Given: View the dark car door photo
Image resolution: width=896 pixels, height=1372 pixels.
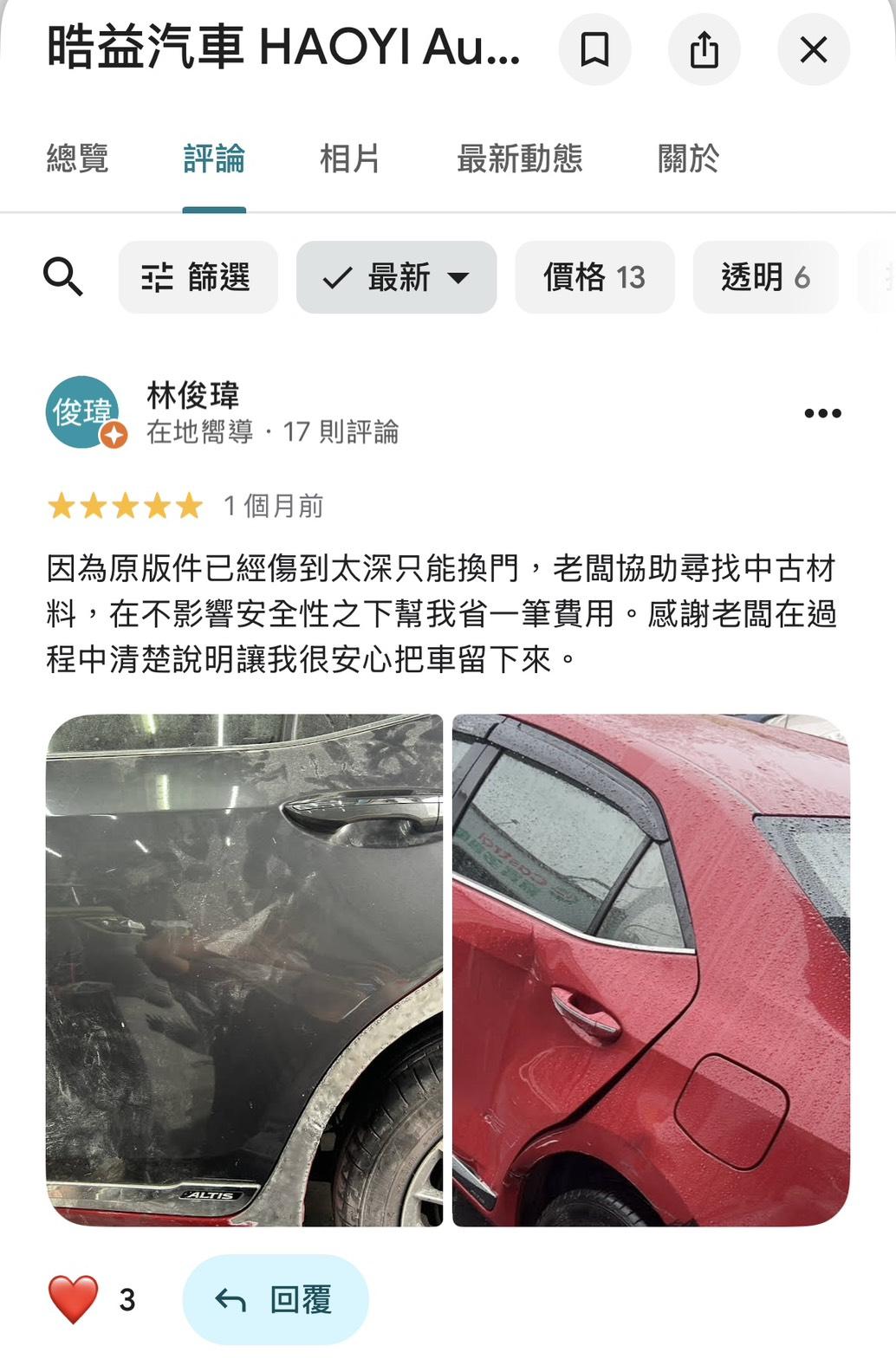Looking at the screenshot, I should (244, 969).
